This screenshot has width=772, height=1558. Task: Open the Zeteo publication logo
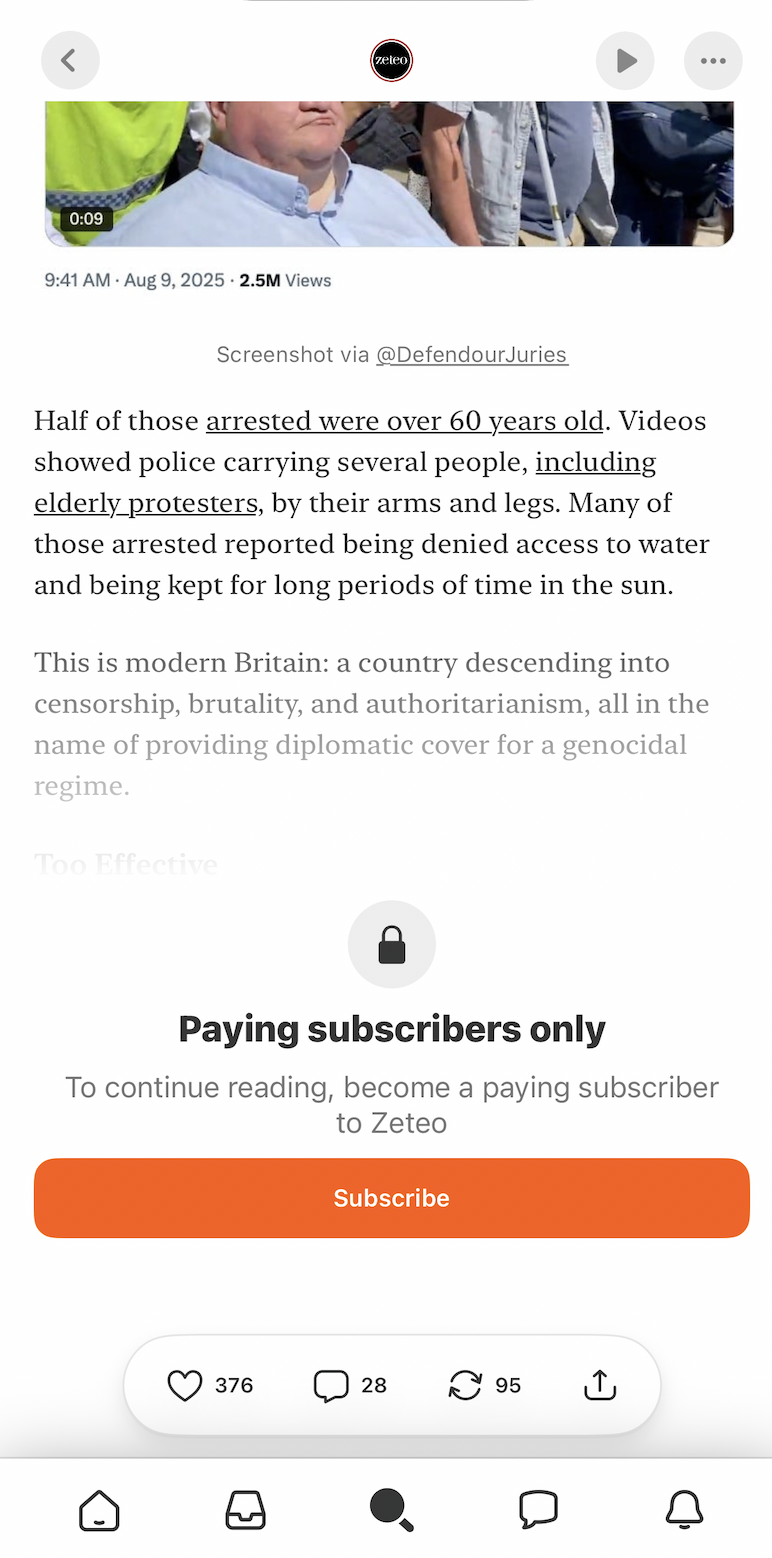point(391,61)
